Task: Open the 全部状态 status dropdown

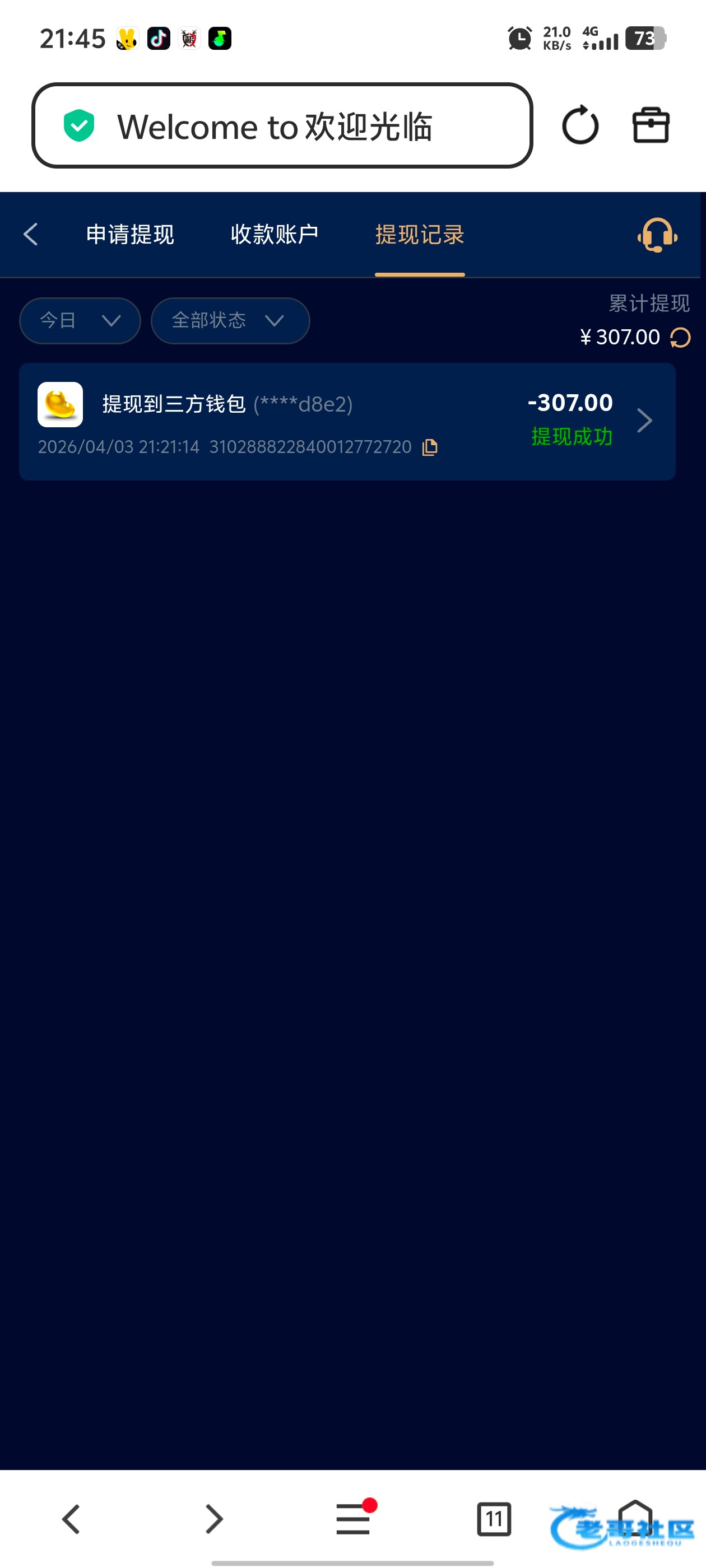Action: click(230, 320)
